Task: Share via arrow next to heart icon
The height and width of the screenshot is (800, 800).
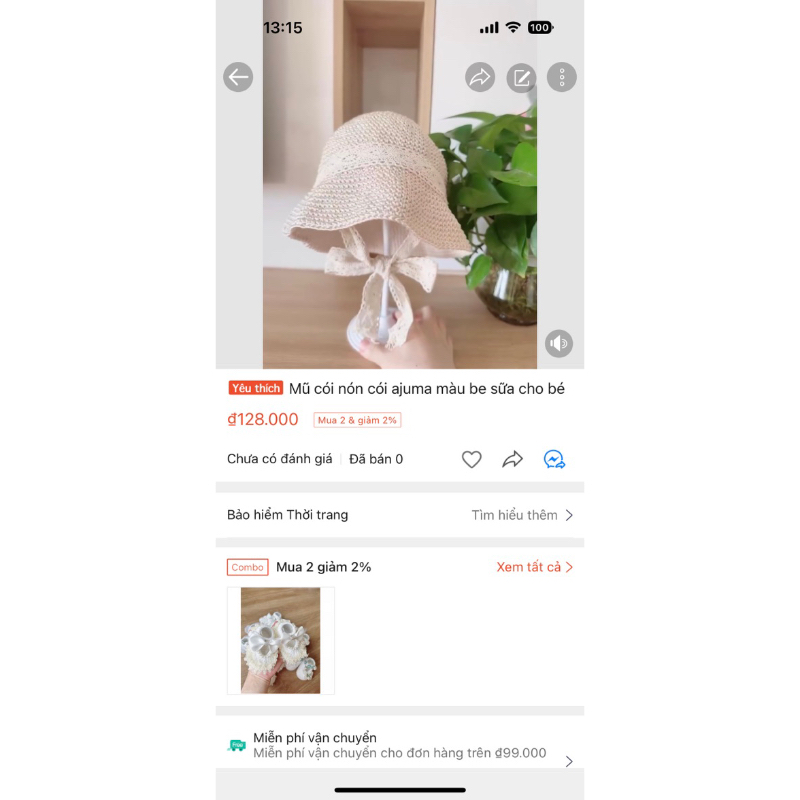Action: pos(513,459)
